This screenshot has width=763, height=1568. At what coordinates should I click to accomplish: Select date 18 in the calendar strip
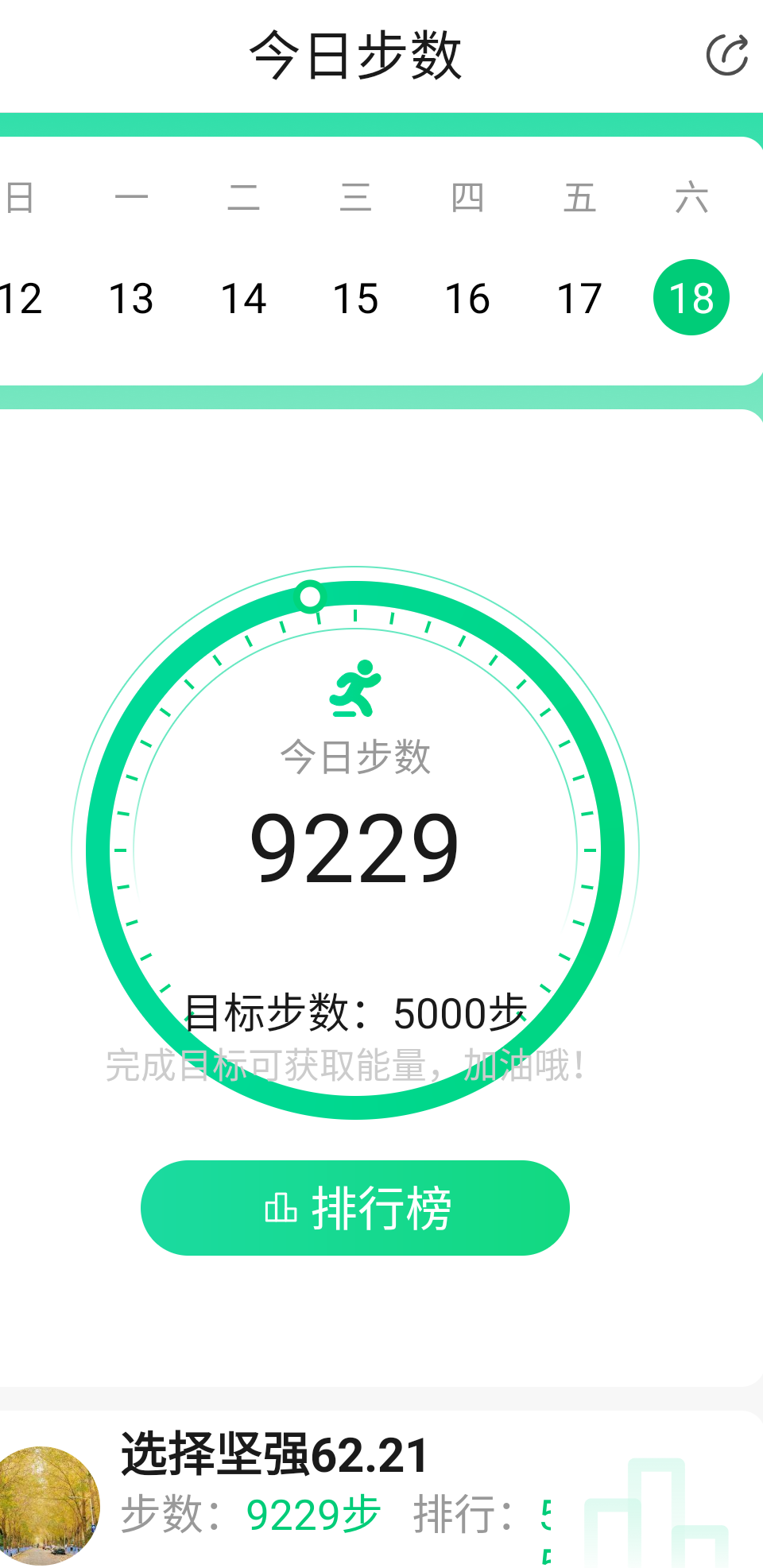pos(691,296)
